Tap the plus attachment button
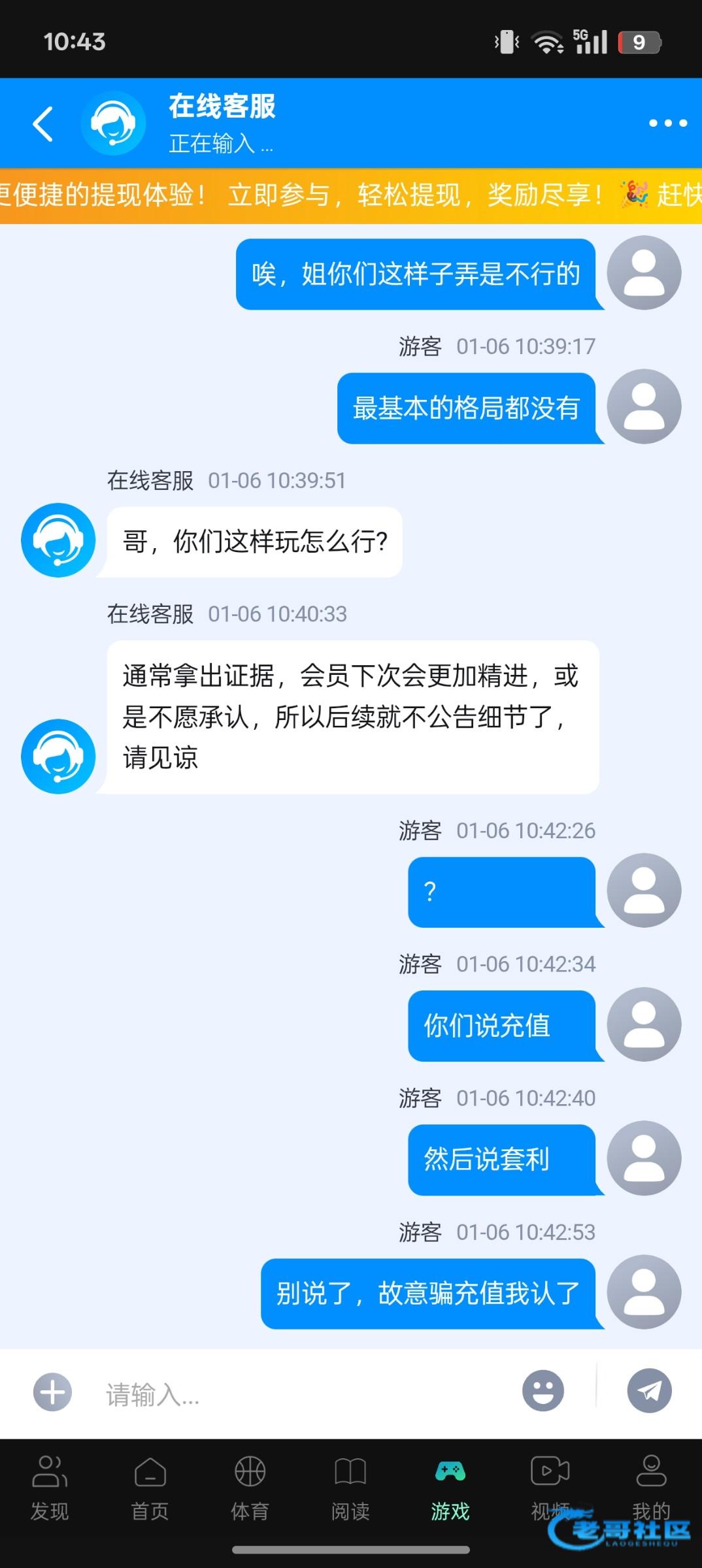 52,1392
